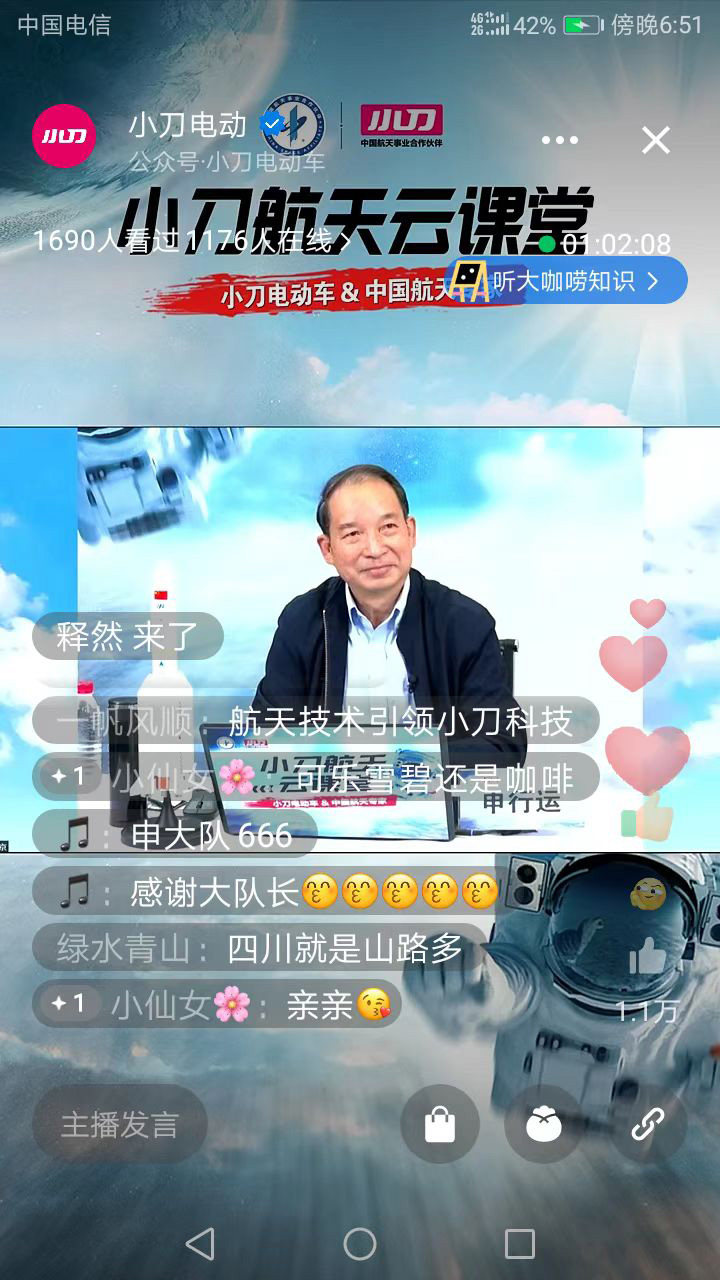
Task: Send a gift via lucky bag icon
Action: tap(544, 1125)
